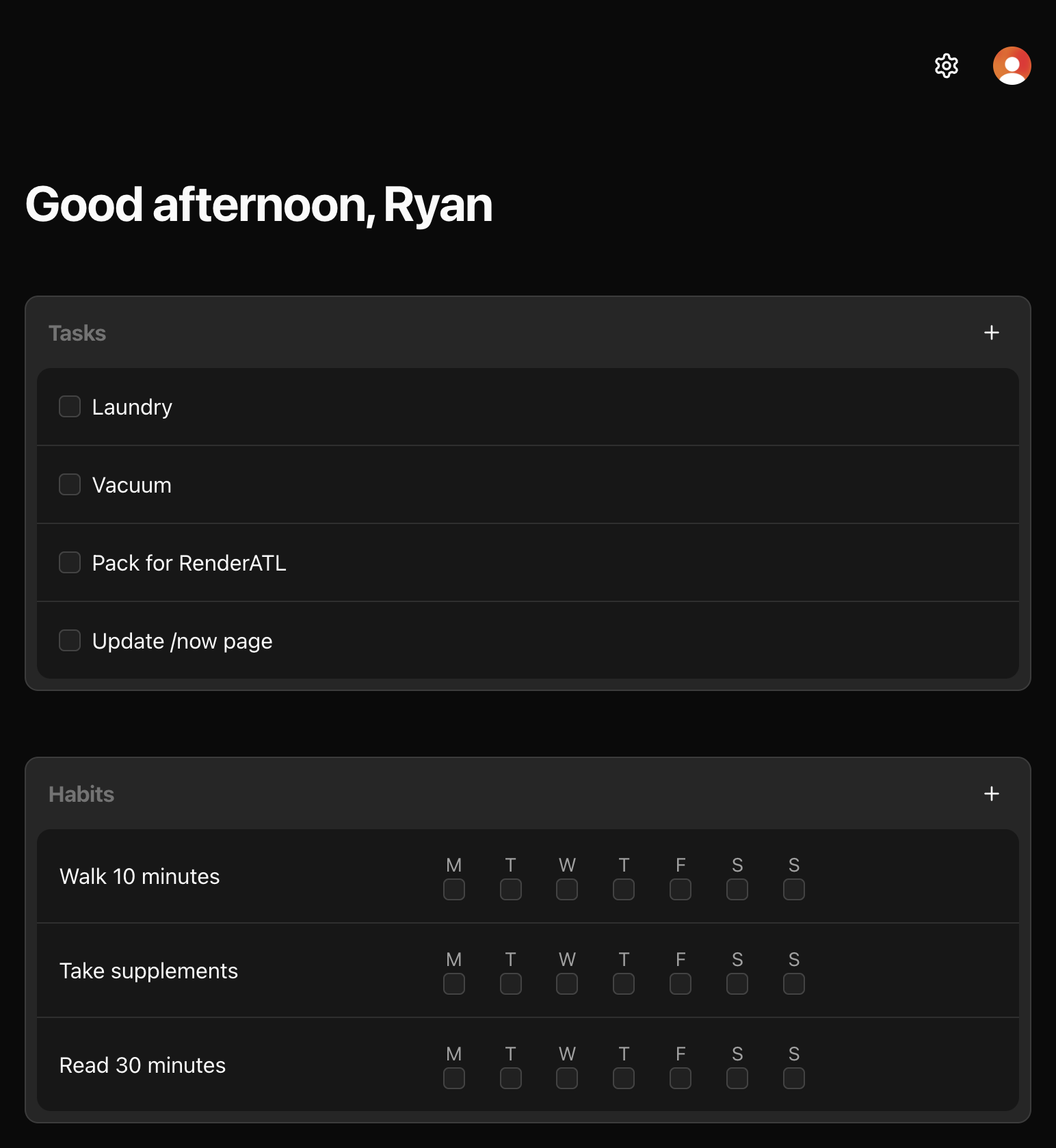Check Sunday for Read 30 minutes

click(x=794, y=1078)
